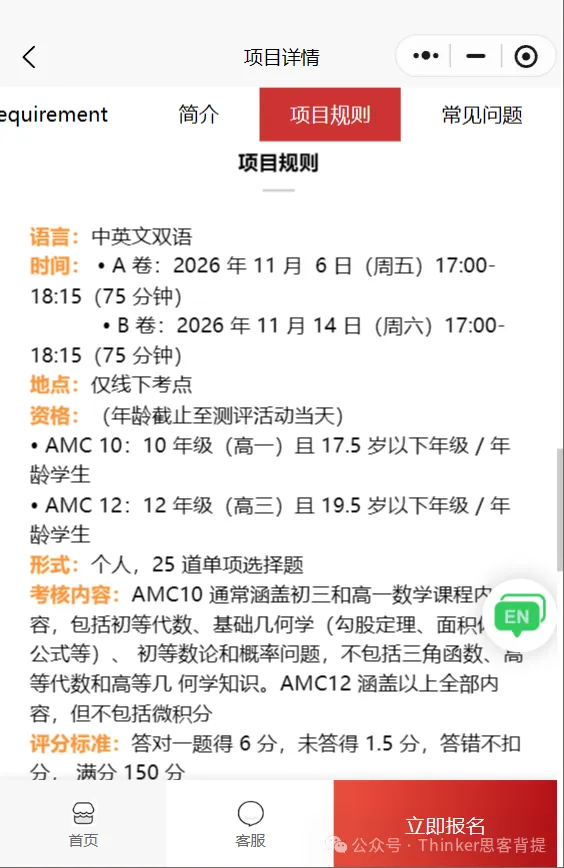Go to 首页 in the bottom bar
564x868 pixels.
[x=83, y=824]
